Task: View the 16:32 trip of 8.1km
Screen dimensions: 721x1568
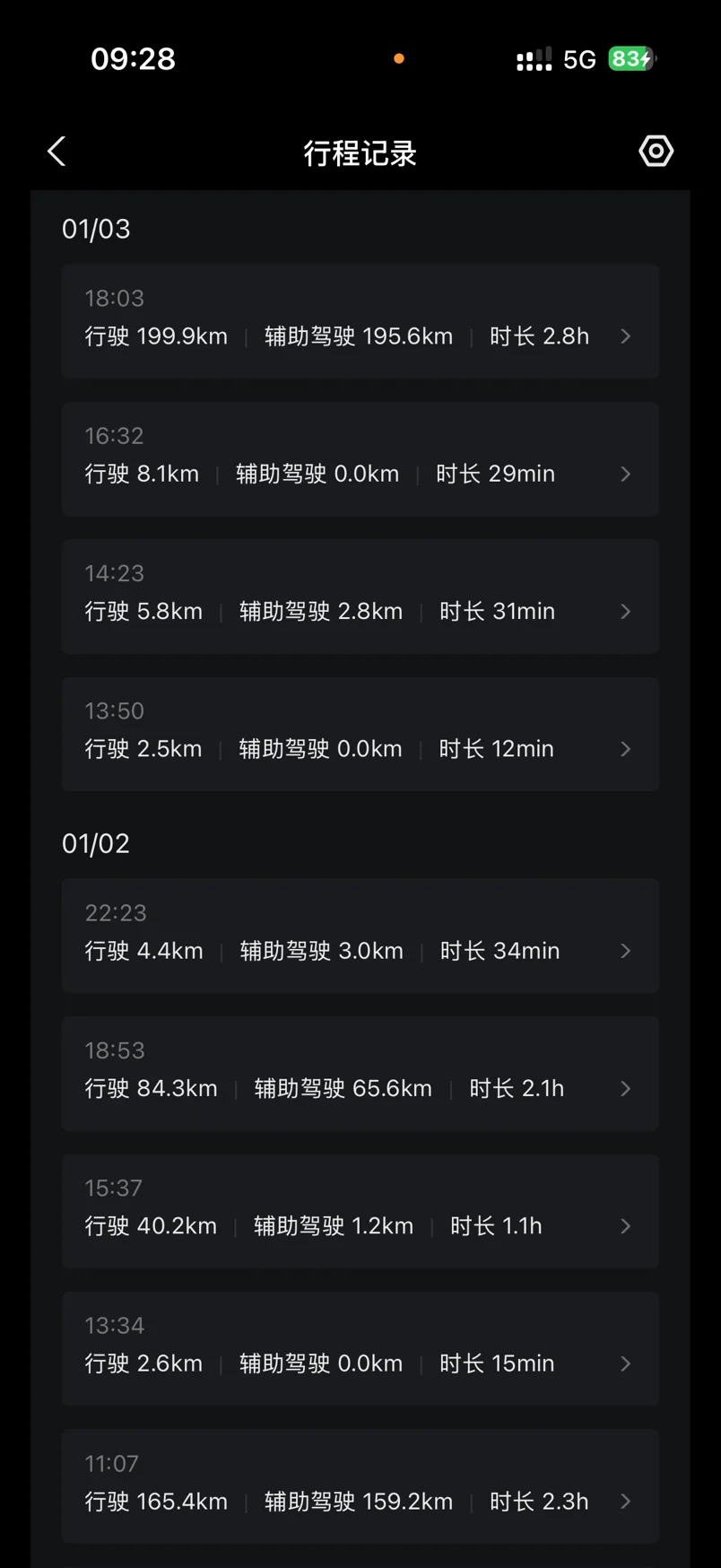Action: point(360,458)
